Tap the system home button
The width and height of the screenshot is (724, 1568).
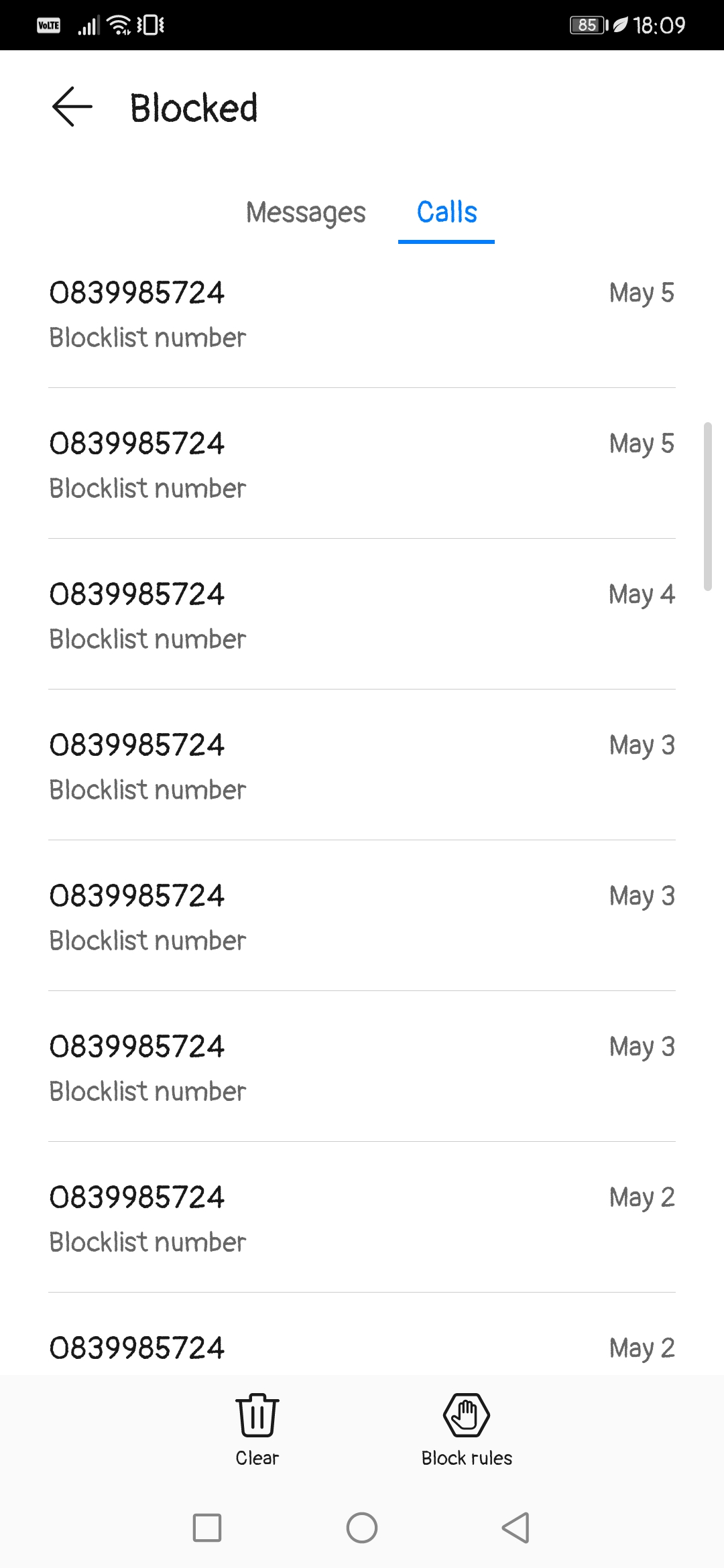click(362, 1528)
